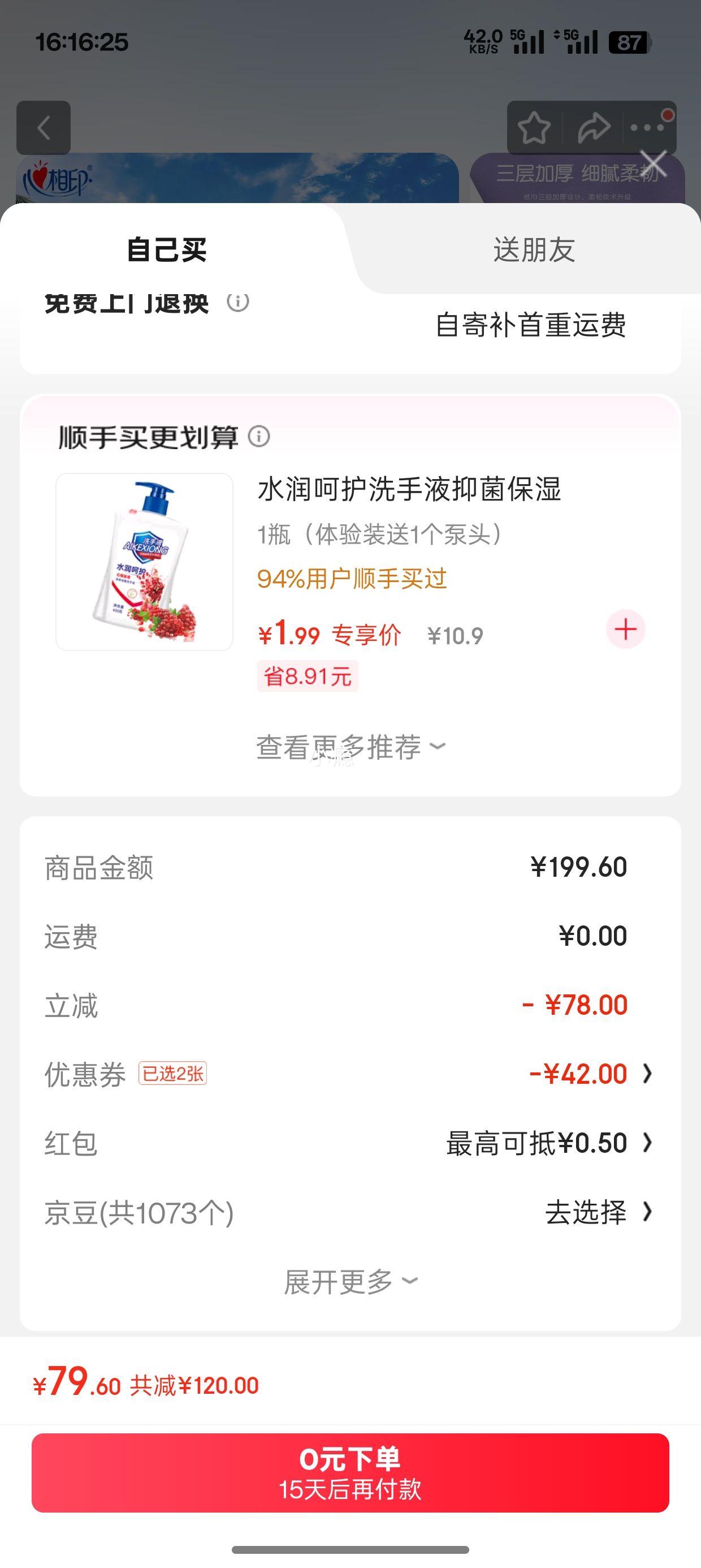The height and width of the screenshot is (1568, 701).
Task: Add the 水润呵护洗手液 to the order
Action: 626,630
